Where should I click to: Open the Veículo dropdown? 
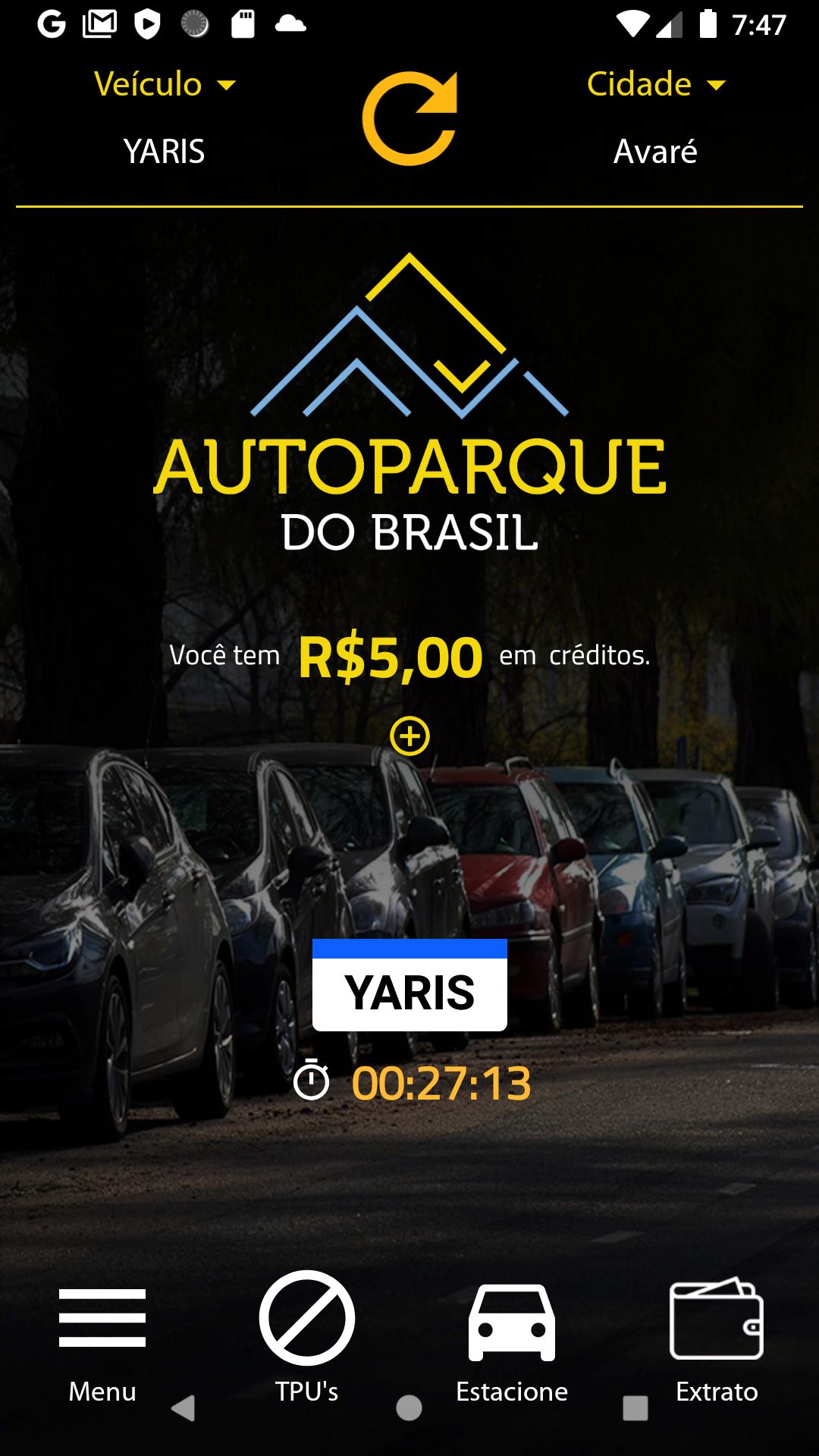pos(165,84)
